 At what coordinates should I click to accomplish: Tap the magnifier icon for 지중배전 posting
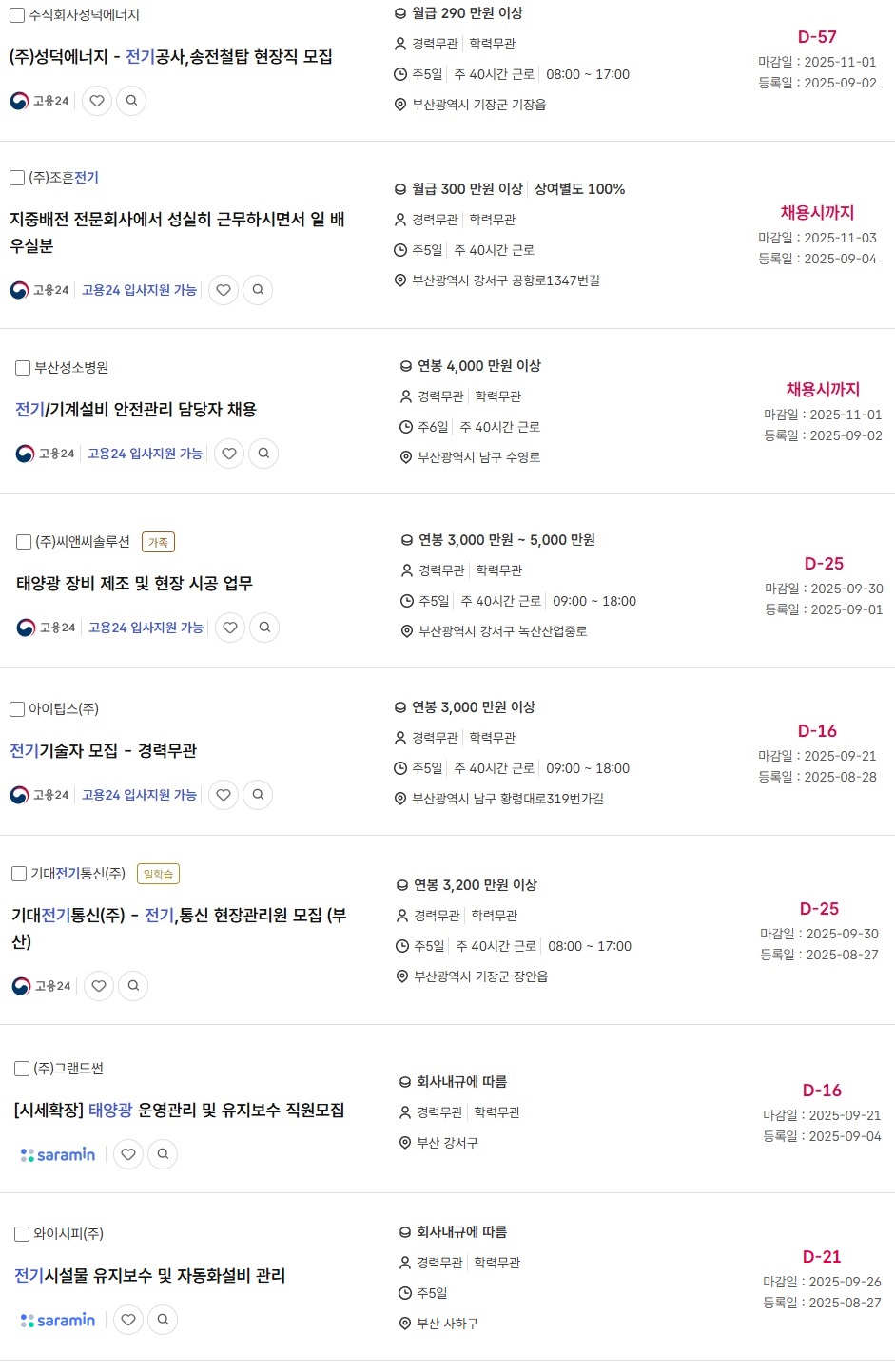click(258, 290)
